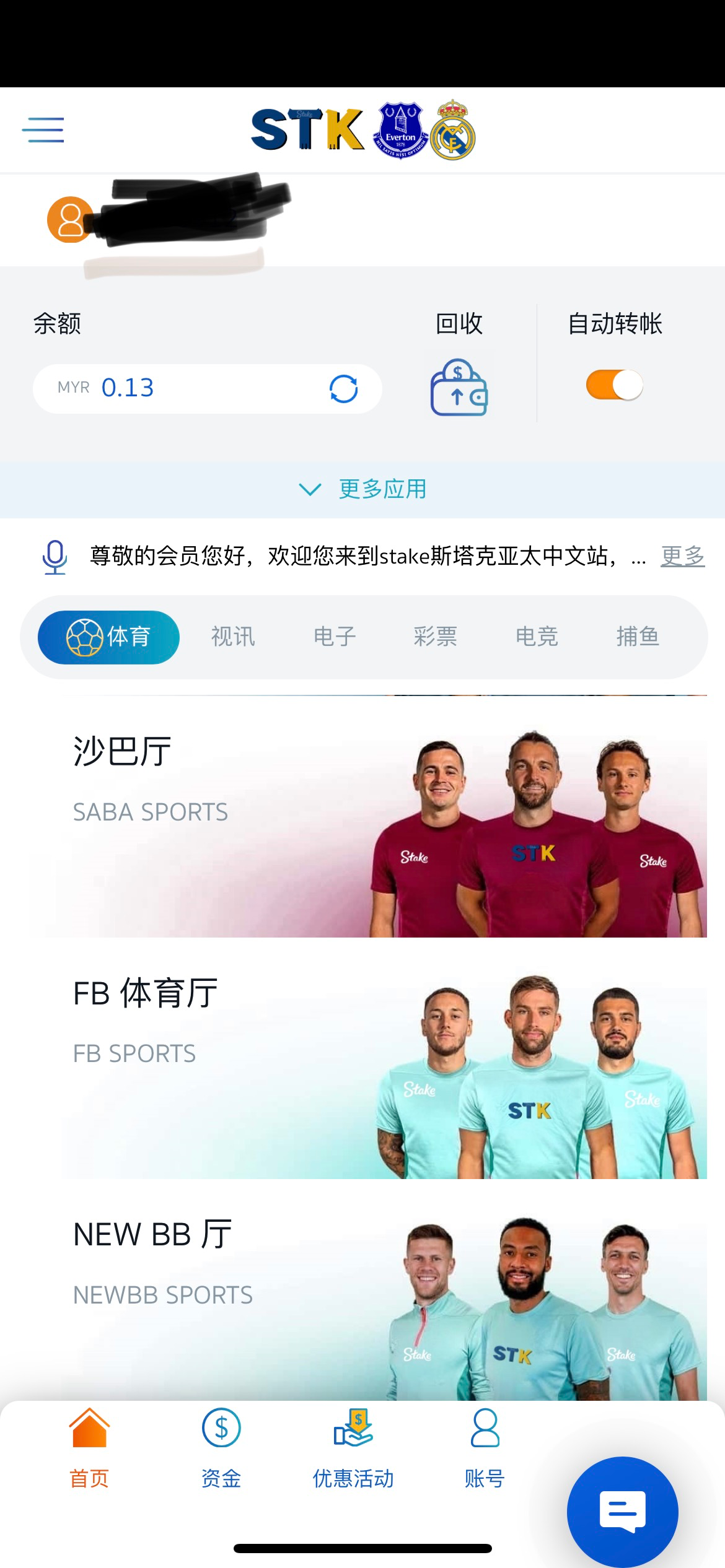The width and height of the screenshot is (725, 1568).
Task: Switch to the 彩票 lottery category
Action: tap(435, 637)
